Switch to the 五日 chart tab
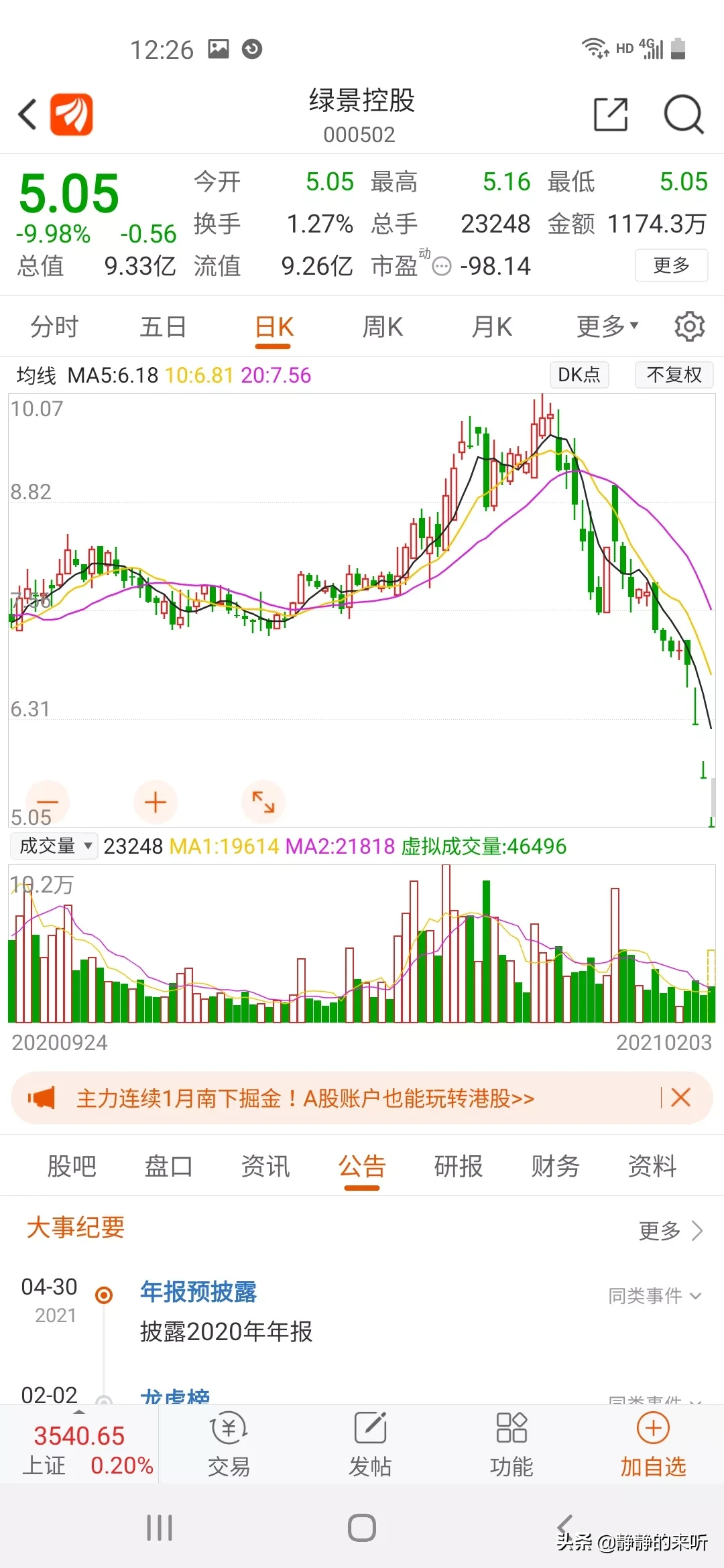The image size is (724, 1568). (x=163, y=327)
